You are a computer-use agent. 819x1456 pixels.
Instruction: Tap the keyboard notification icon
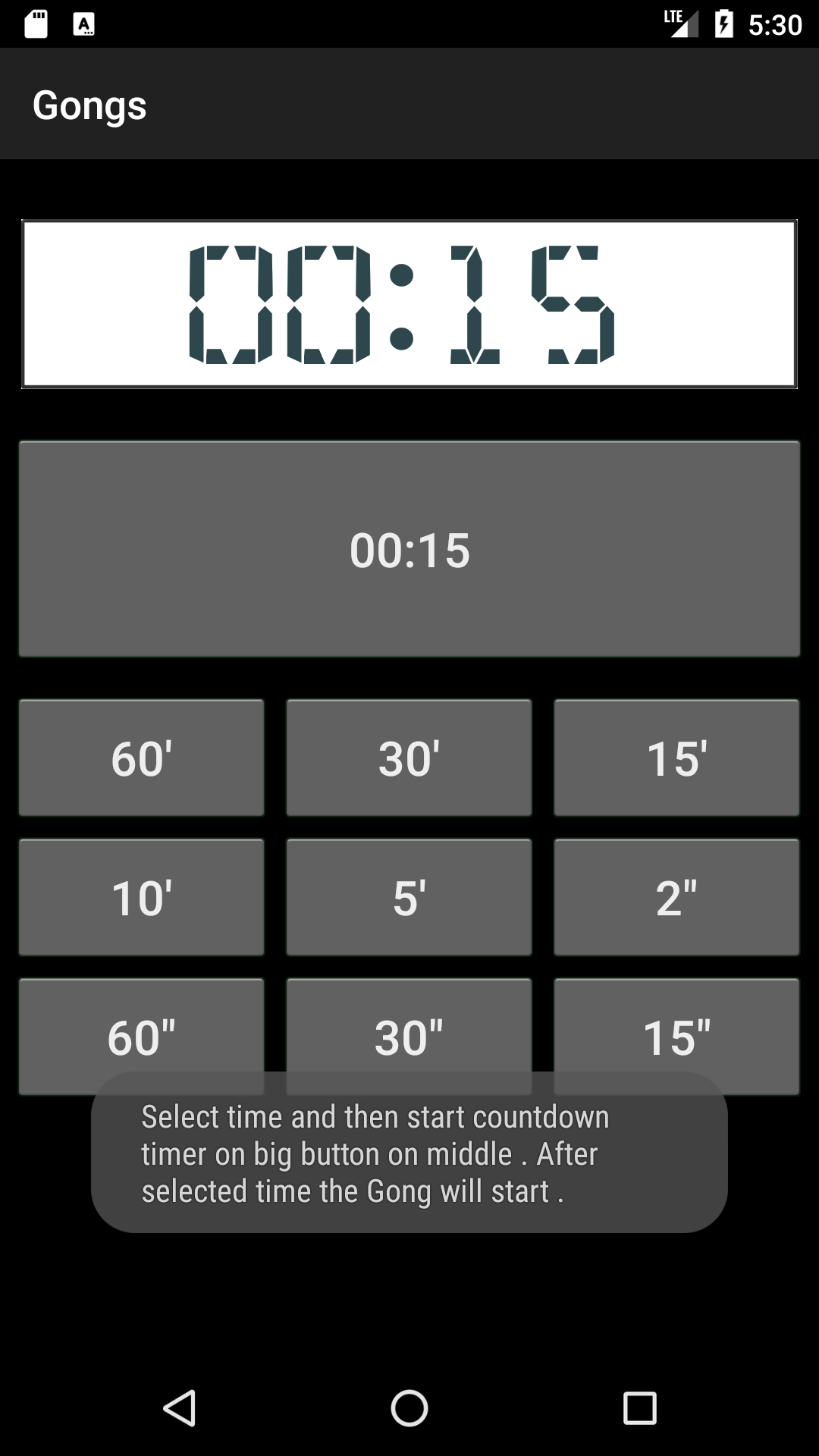pos(85,24)
